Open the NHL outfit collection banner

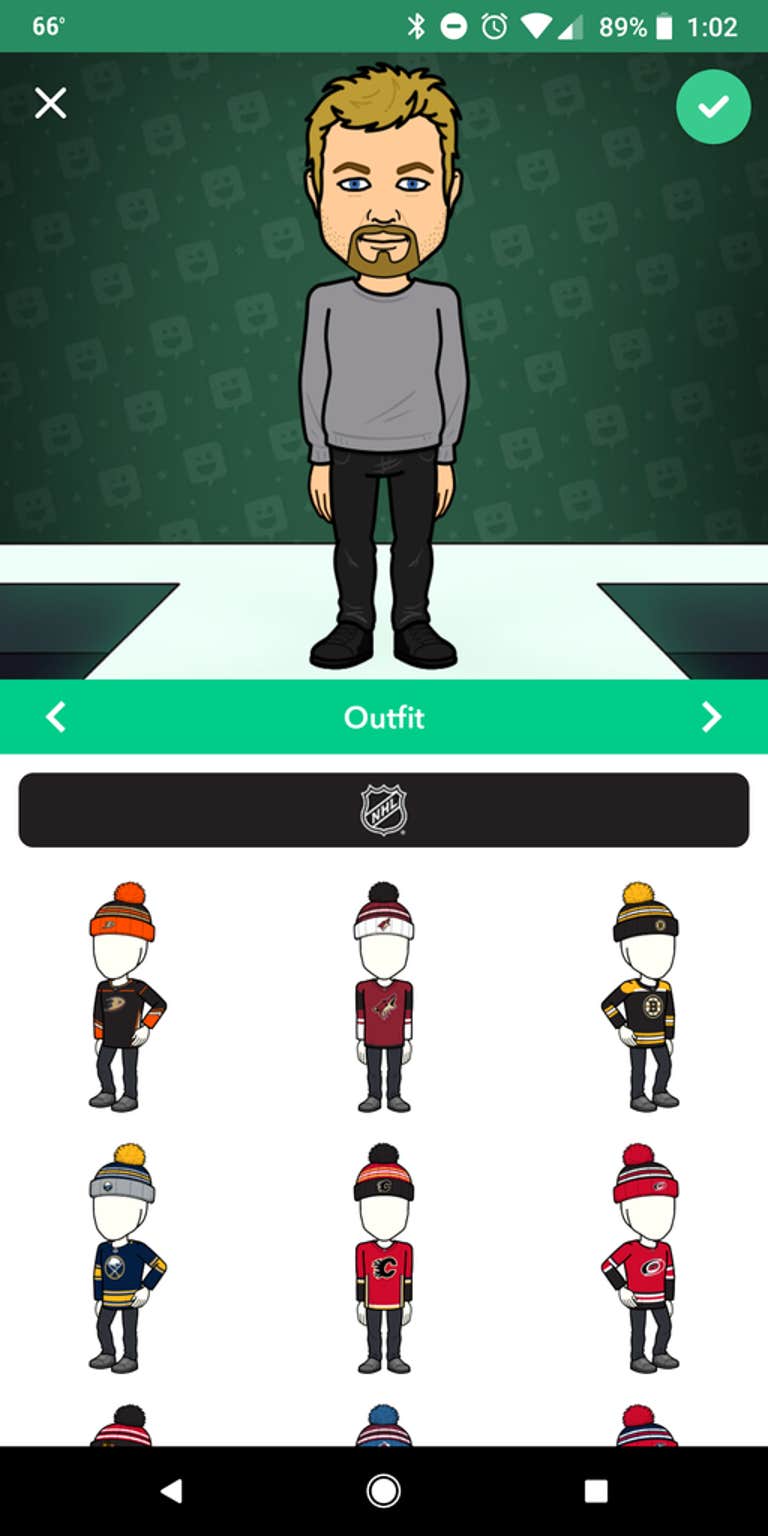click(x=384, y=810)
